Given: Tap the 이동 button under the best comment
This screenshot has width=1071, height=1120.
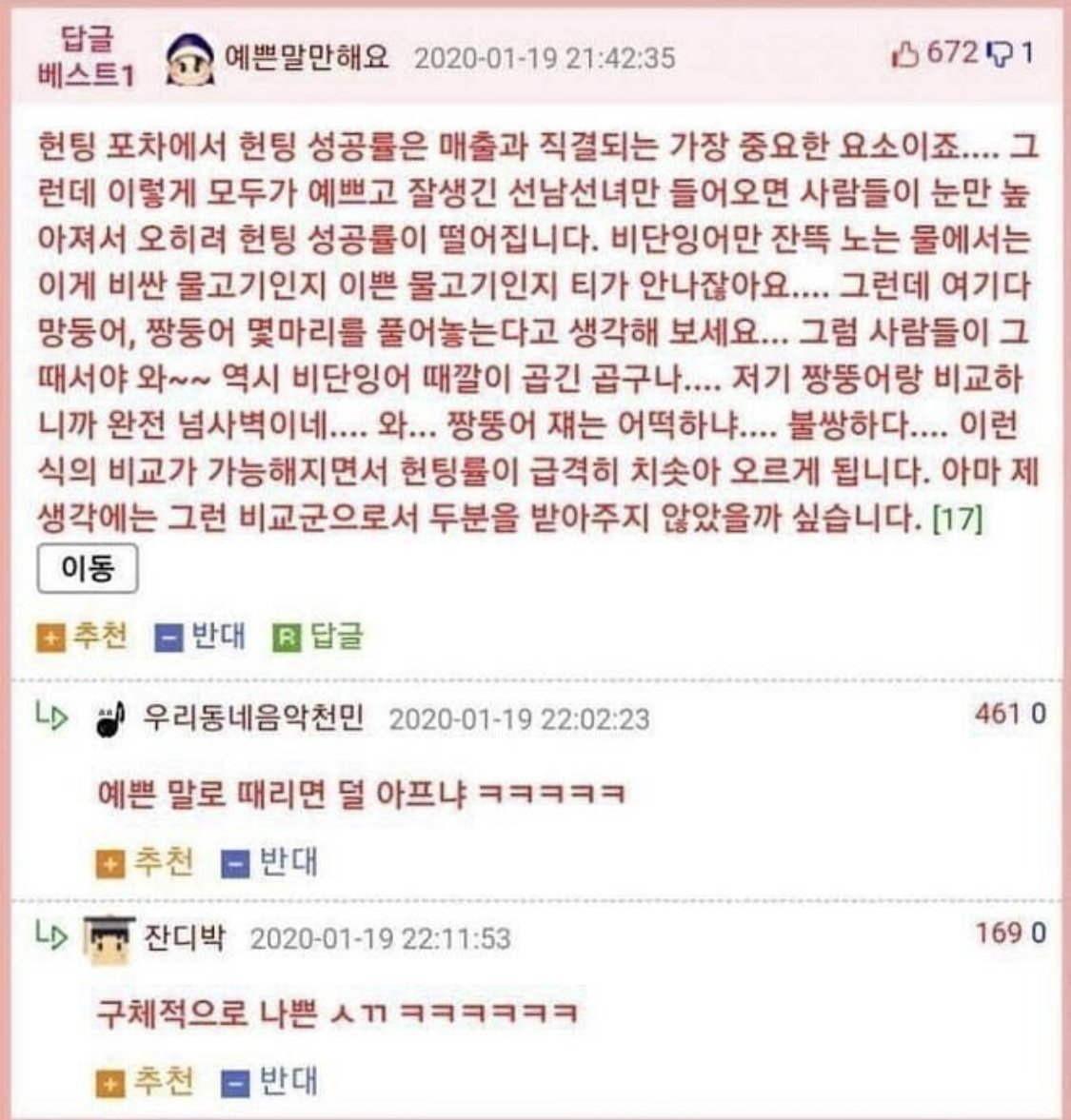Looking at the screenshot, I should pyautogui.click(x=88, y=569).
